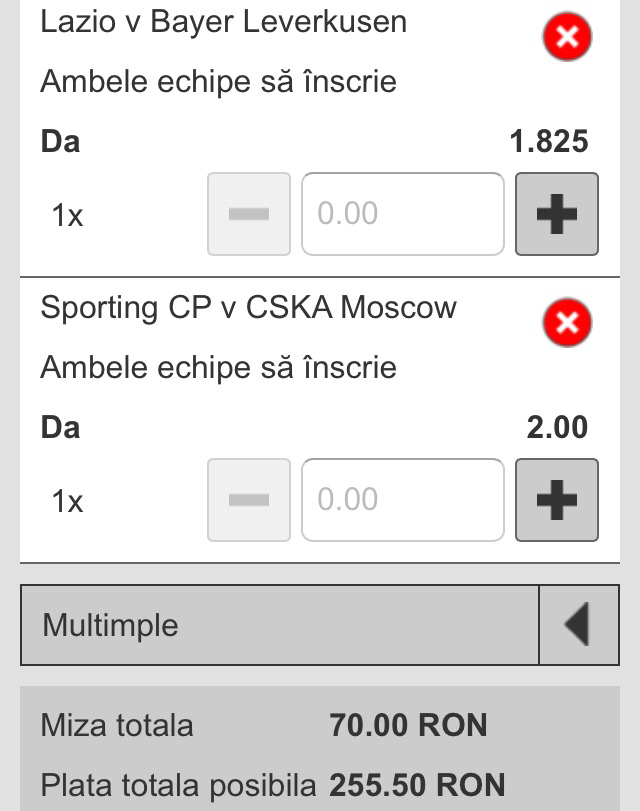Enter stake amount for Sporting CP v CSKA Moscow
The image size is (640, 811).
pyautogui.click(x=402, y=500)
